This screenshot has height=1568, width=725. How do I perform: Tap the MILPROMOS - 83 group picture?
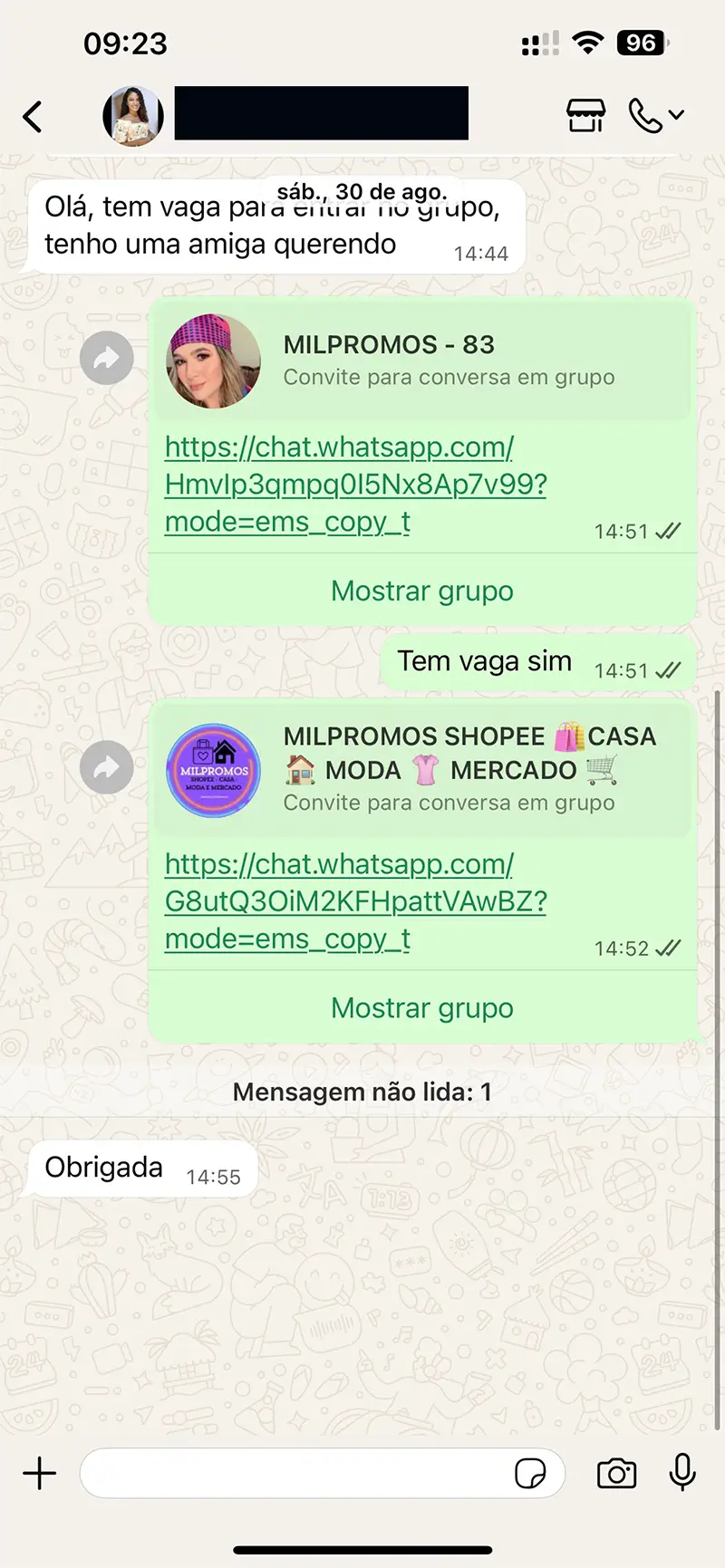pyautogui.click(x=212, y=359)
